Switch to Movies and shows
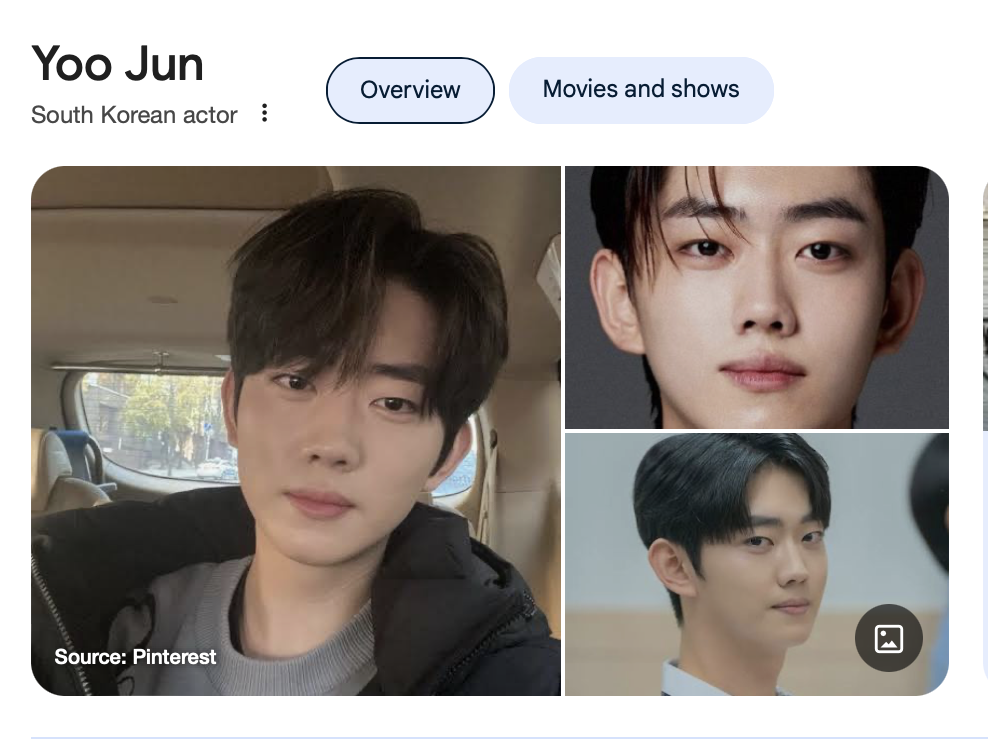The image size is (988, 746). pyautogui.click(x=640, y=90)
